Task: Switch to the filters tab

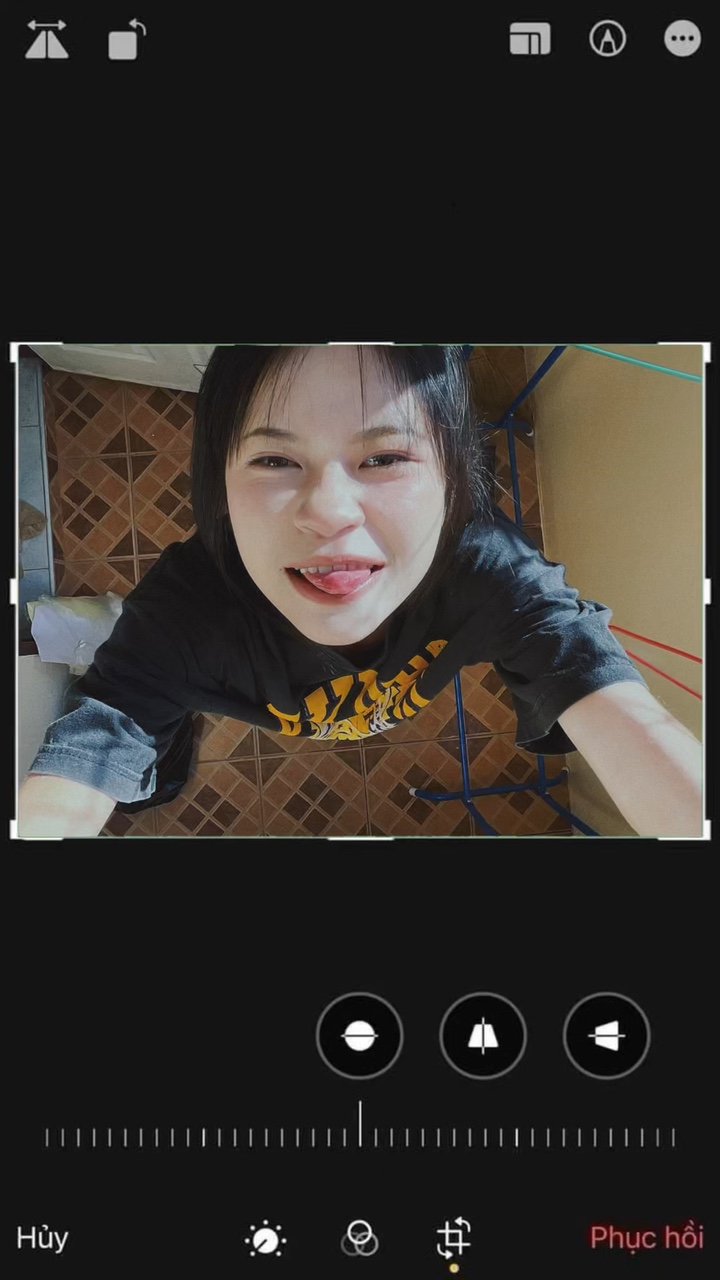Action: click(x=359, y=1239)
